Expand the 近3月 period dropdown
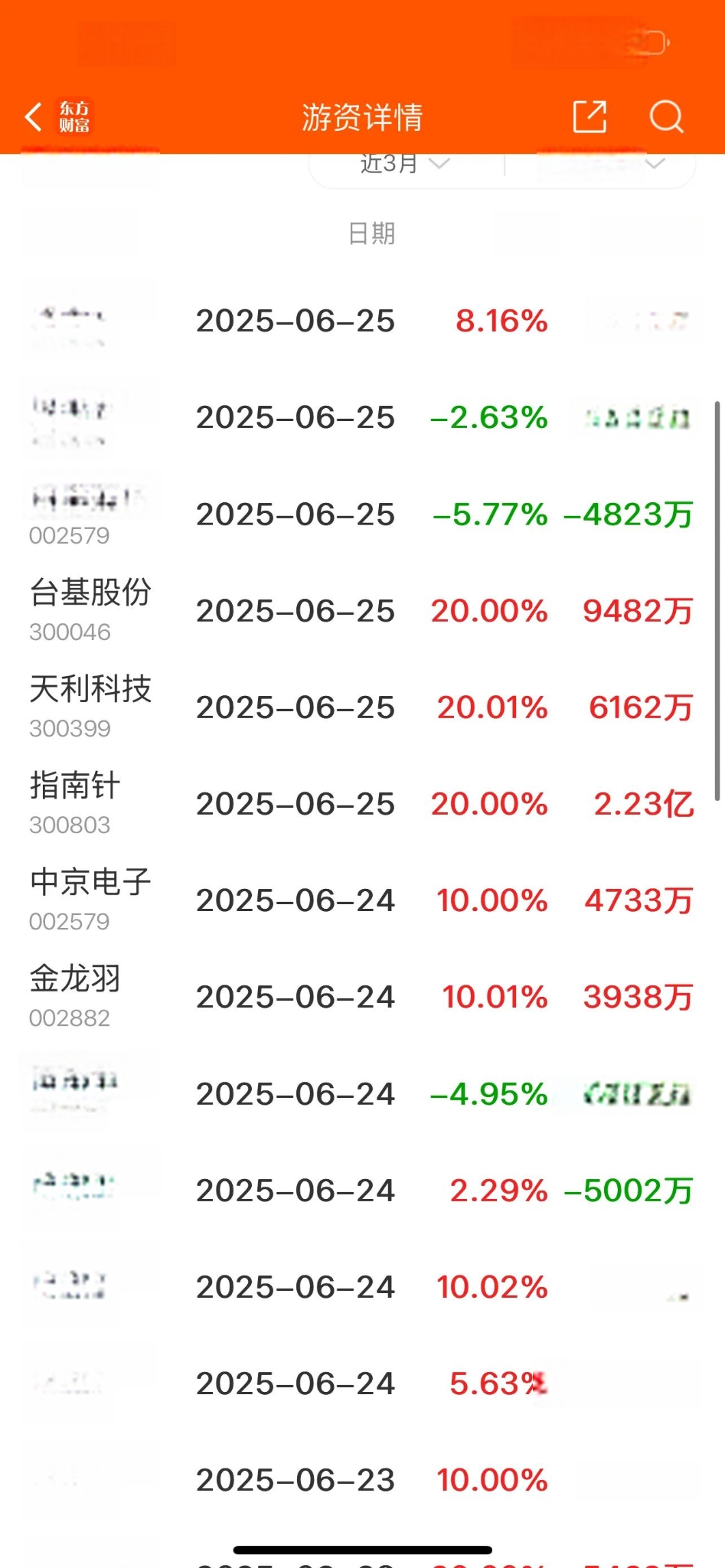 click(x=405, y=163)
